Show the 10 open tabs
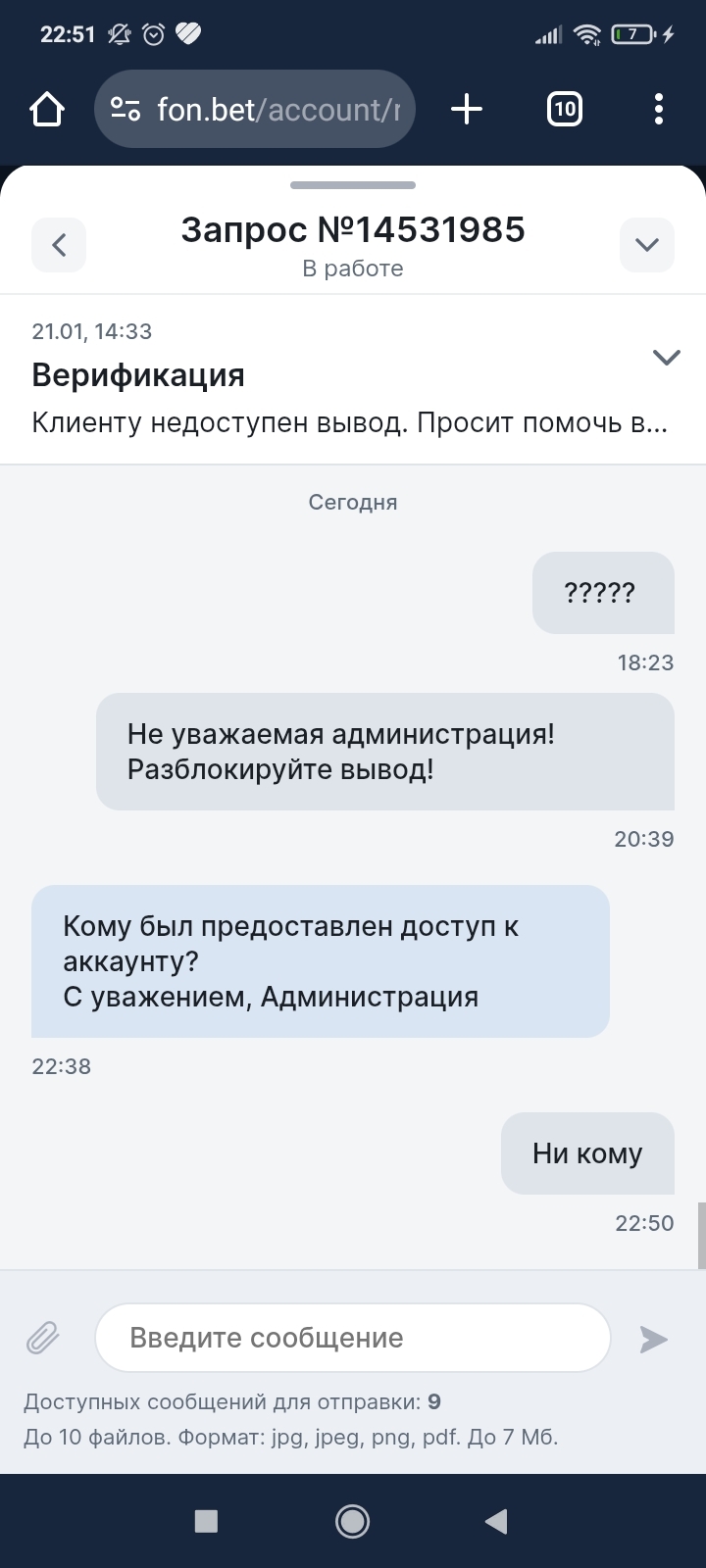This screenshot has width=706, height=1568. (x=564, y=109)
